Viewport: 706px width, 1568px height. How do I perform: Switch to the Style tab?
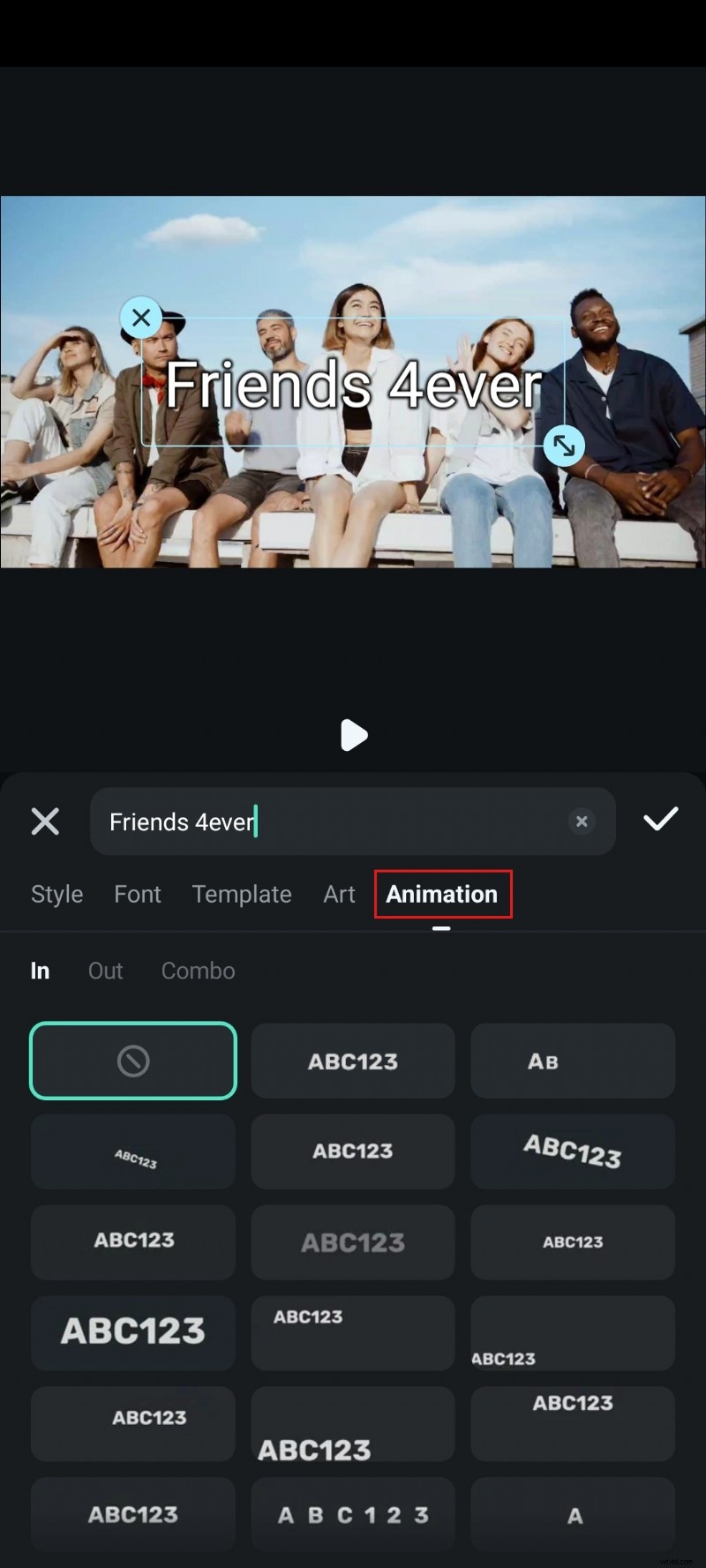click(56, 894)
